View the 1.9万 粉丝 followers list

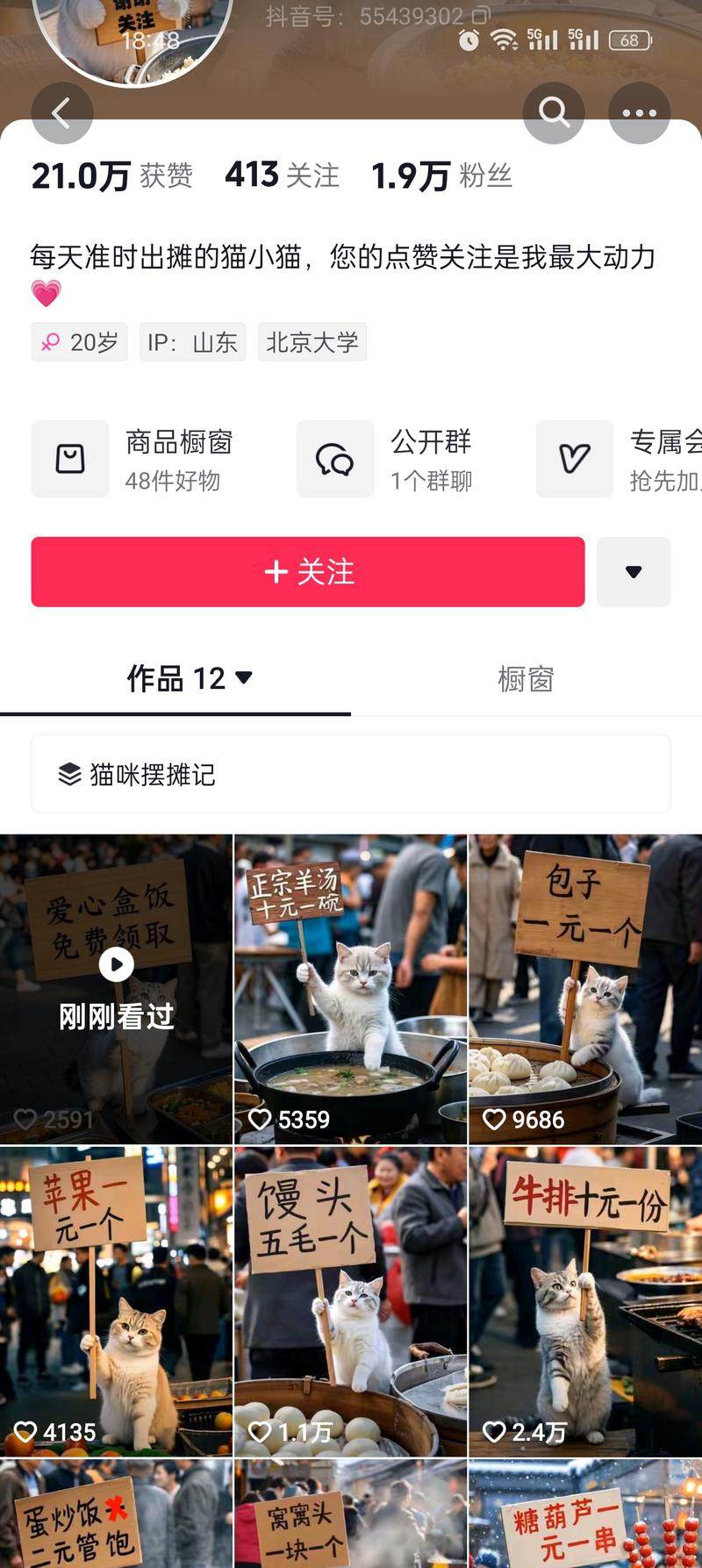pyautogui.click(x=442, y=175)
